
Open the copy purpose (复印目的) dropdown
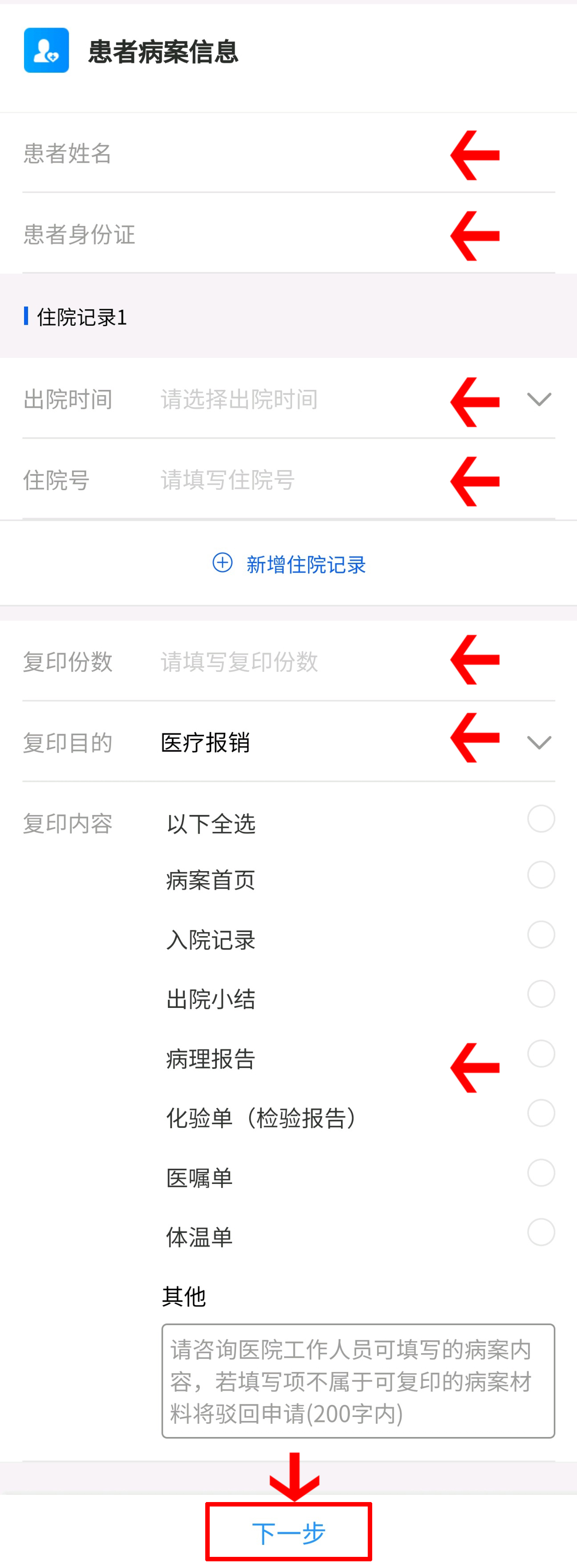click(x=353, y=743)
